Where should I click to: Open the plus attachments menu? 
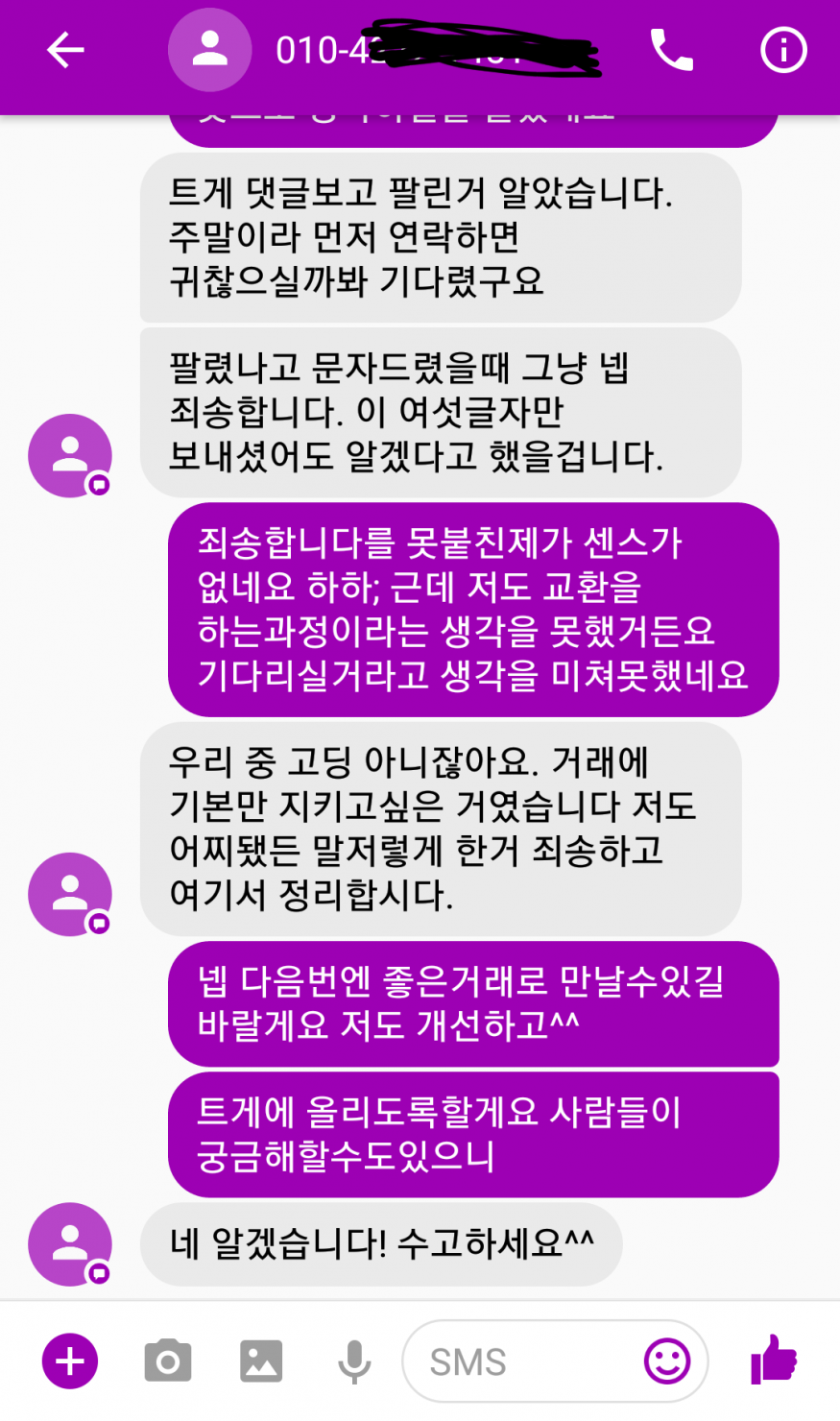70,1361
